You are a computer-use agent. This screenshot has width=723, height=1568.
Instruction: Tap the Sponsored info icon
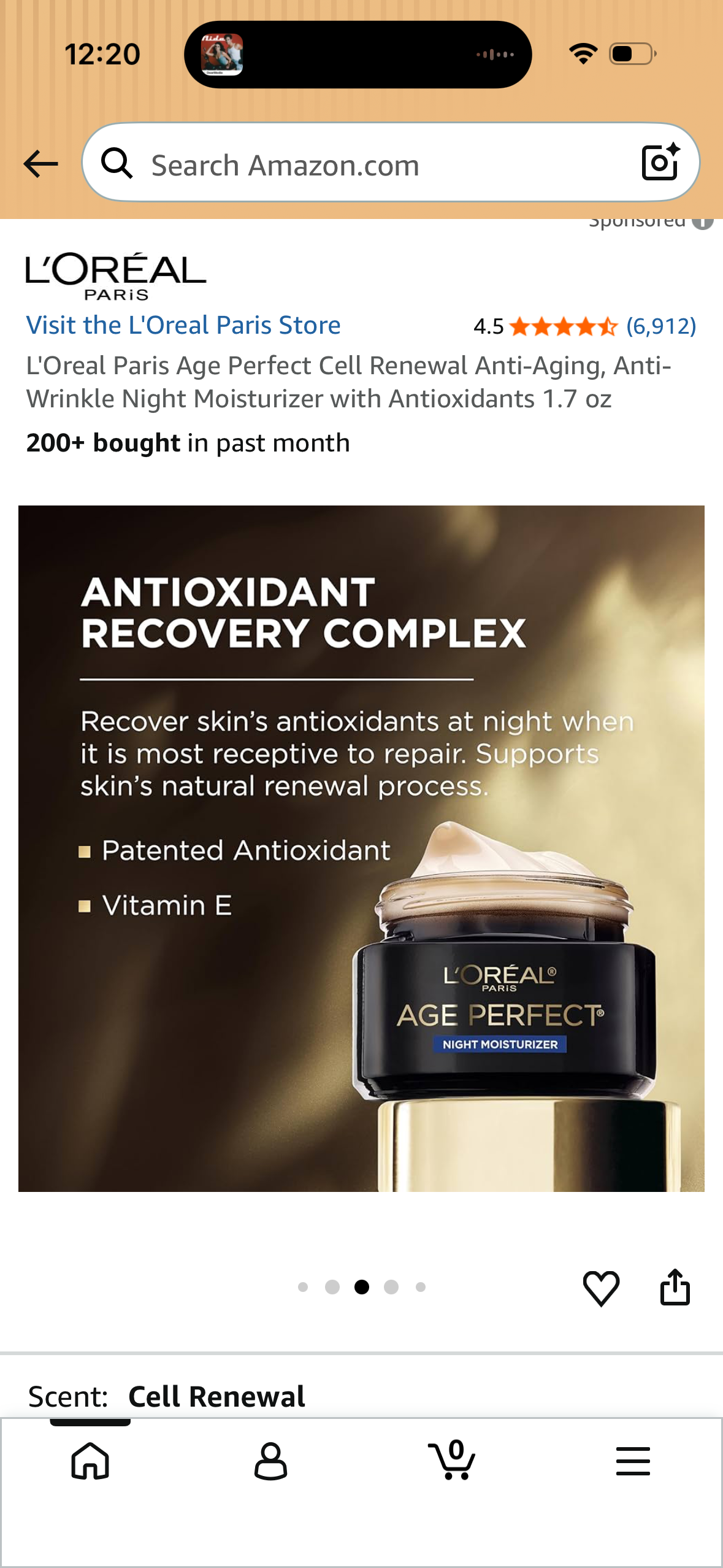click(702, 222)
